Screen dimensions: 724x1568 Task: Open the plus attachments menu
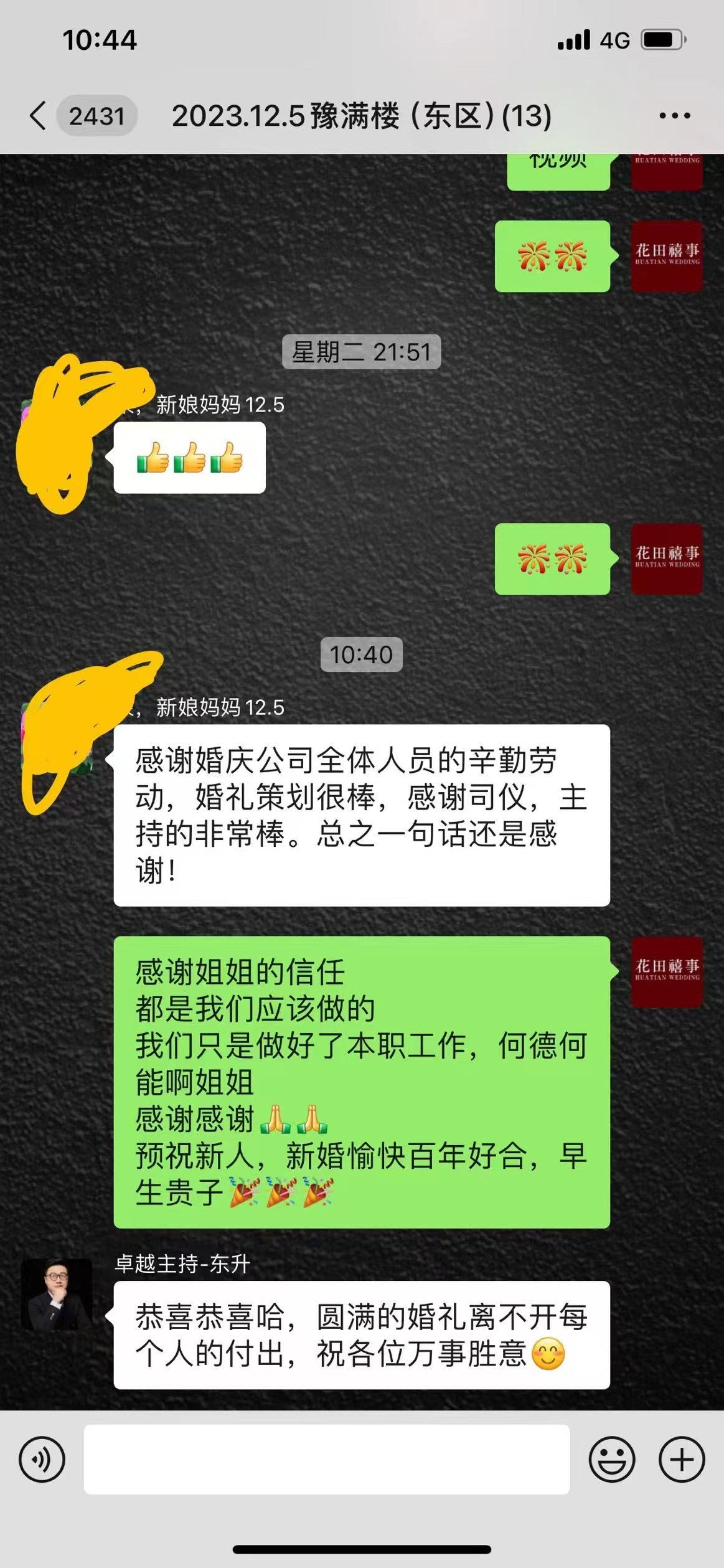click(682, 1459)
